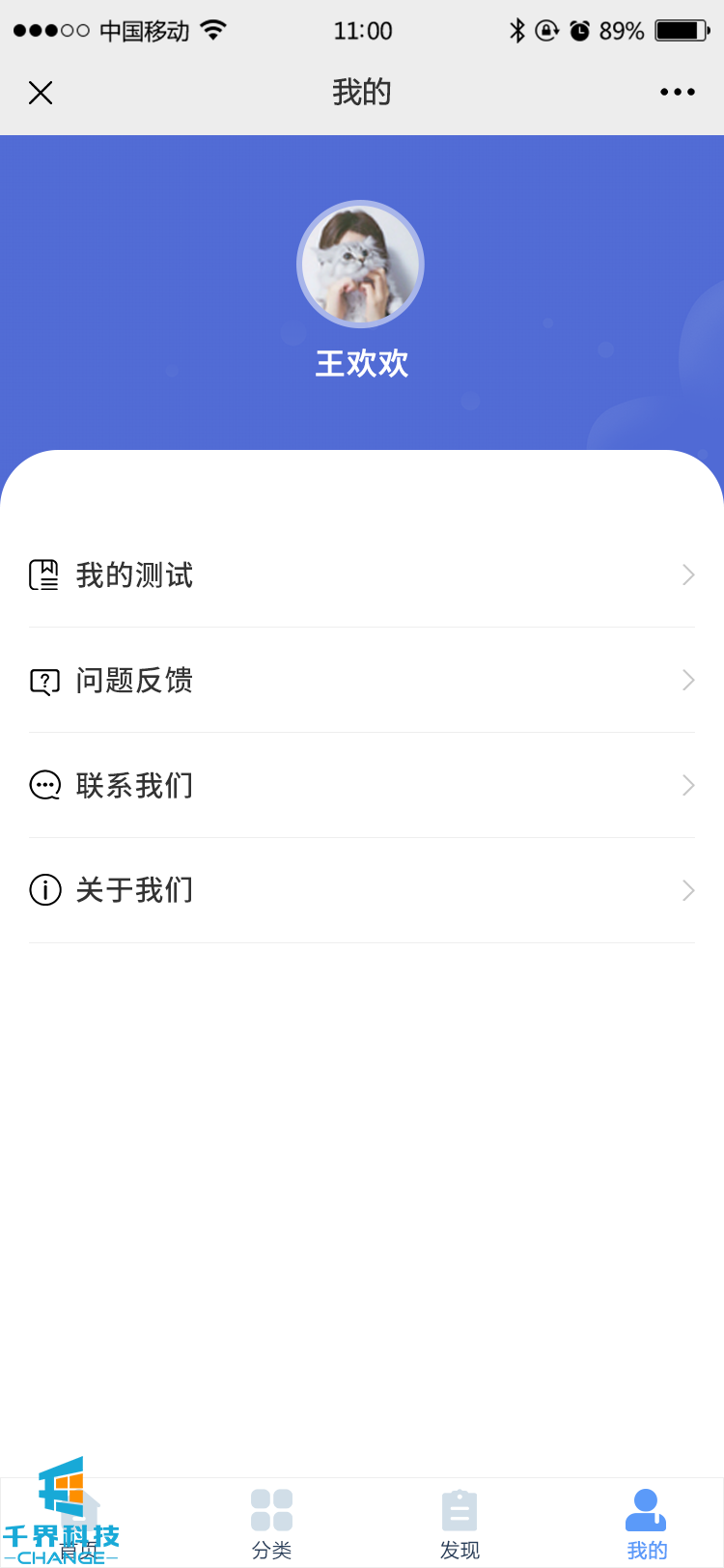Screen dimensions: 724x1568
Task: Open 联系我们 contact row
Action: [x=362, y=786]
